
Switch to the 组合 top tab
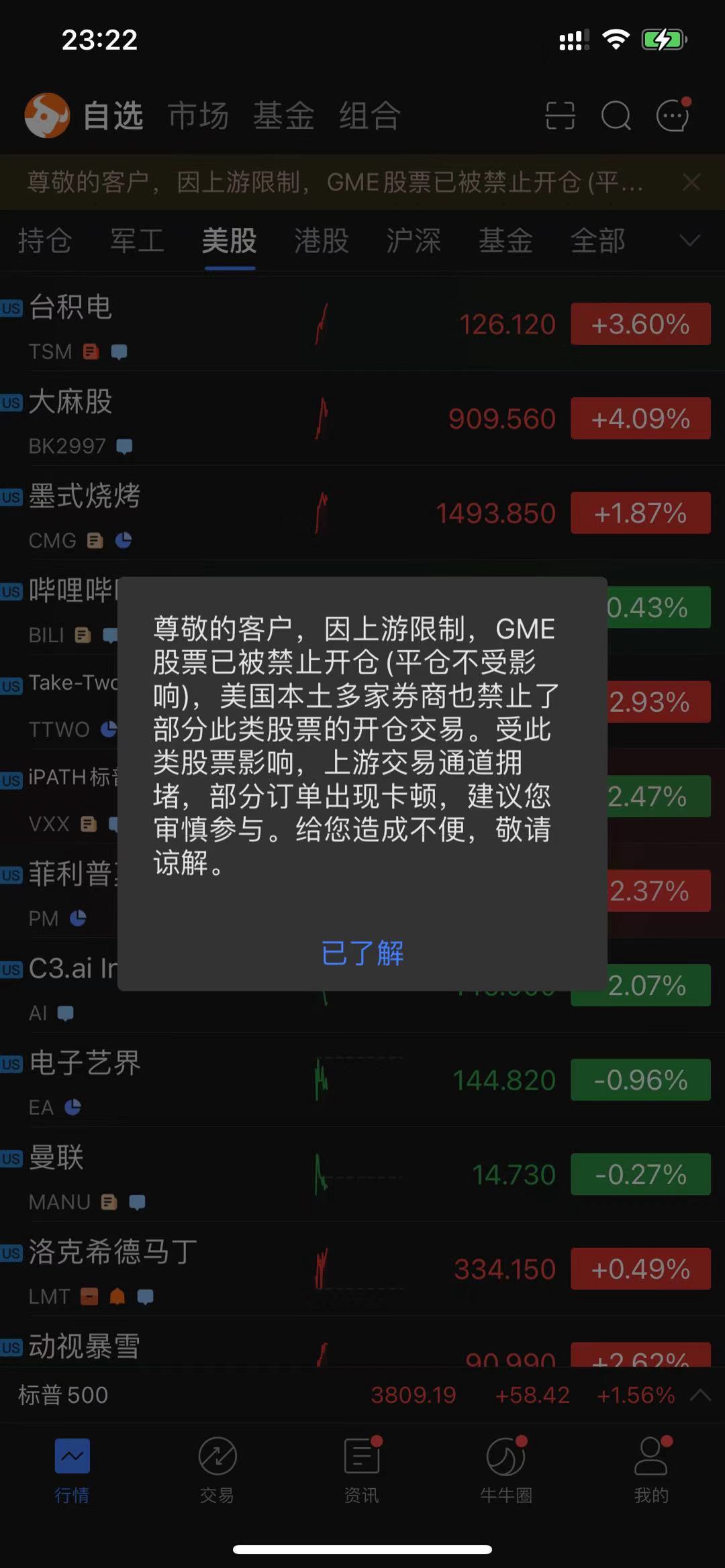tap(369, 115)
